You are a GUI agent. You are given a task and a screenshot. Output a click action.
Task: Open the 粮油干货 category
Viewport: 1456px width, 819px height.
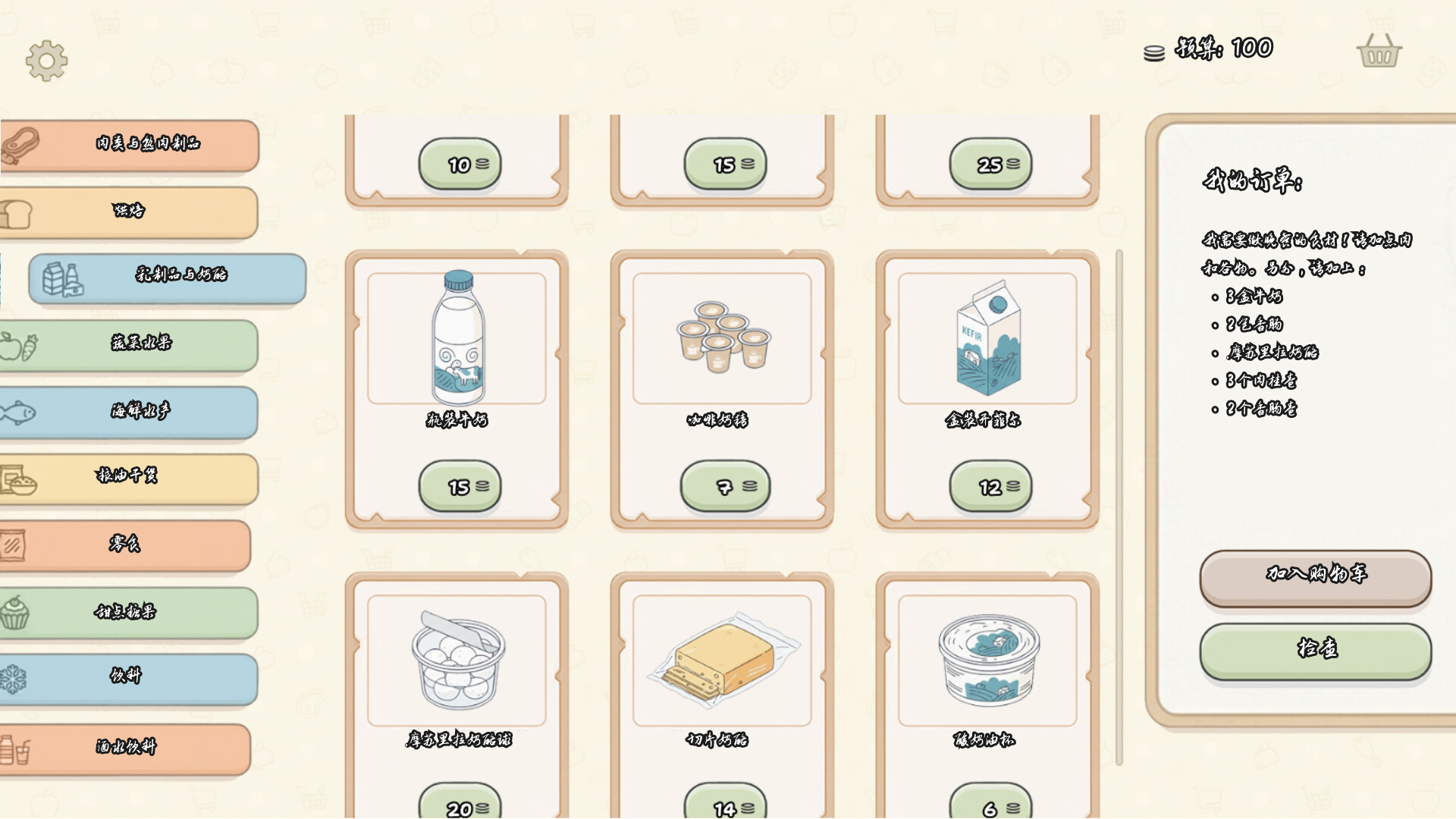point(130,478)
